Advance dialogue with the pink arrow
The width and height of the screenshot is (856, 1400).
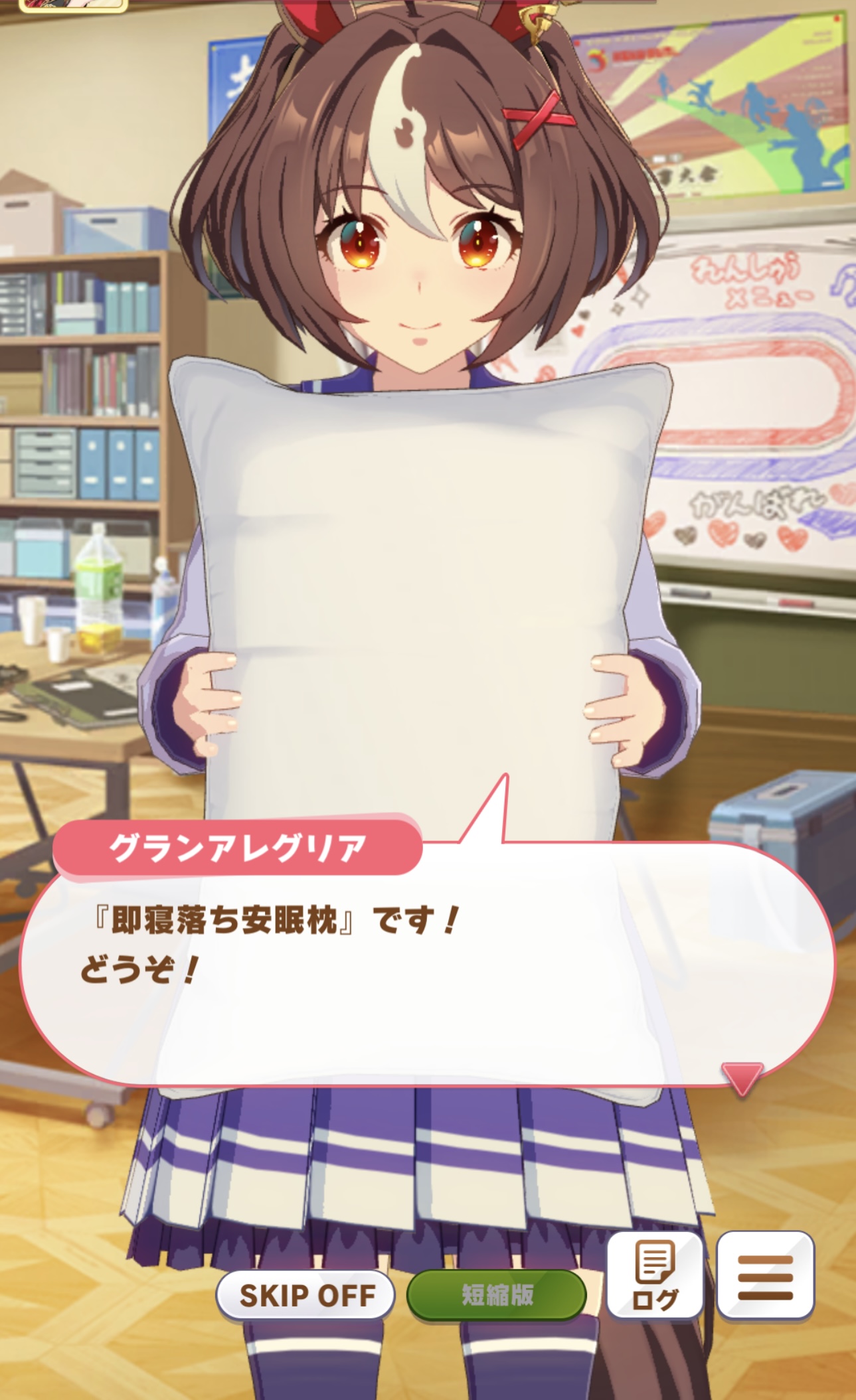[x=741, y=1079]
